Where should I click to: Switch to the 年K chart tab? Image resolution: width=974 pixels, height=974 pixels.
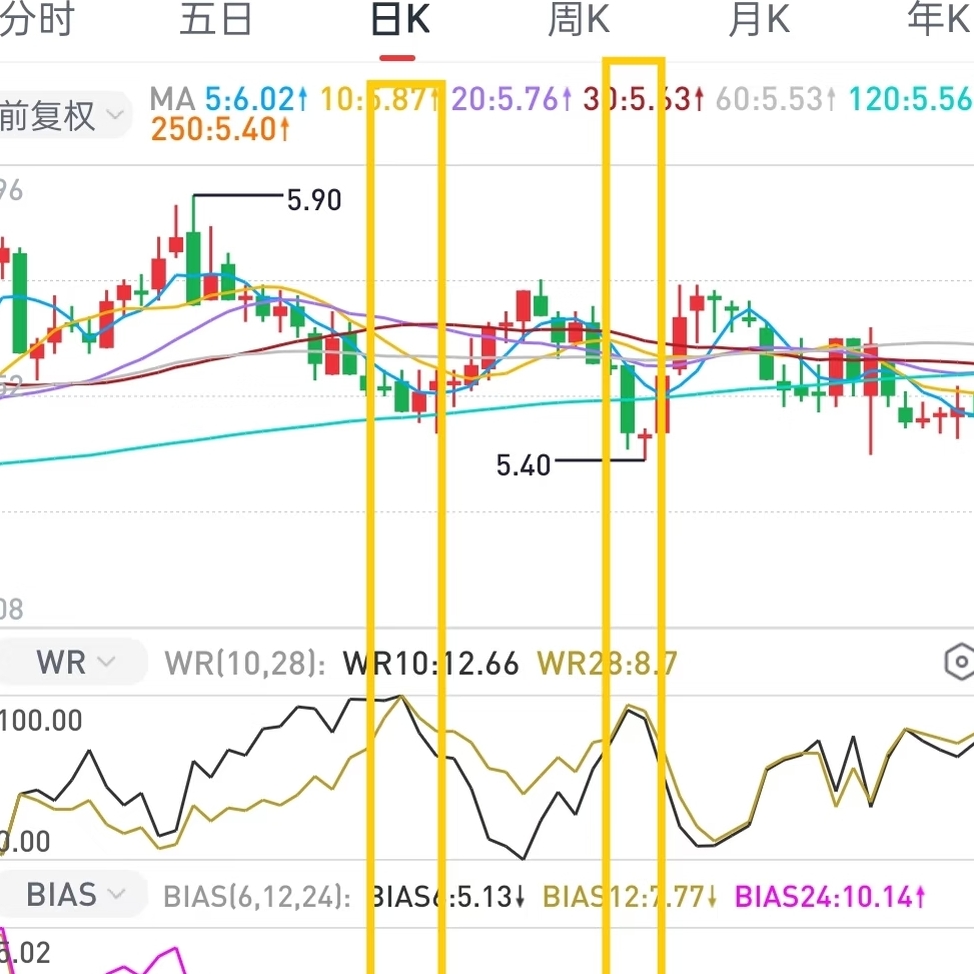[938, 20]
